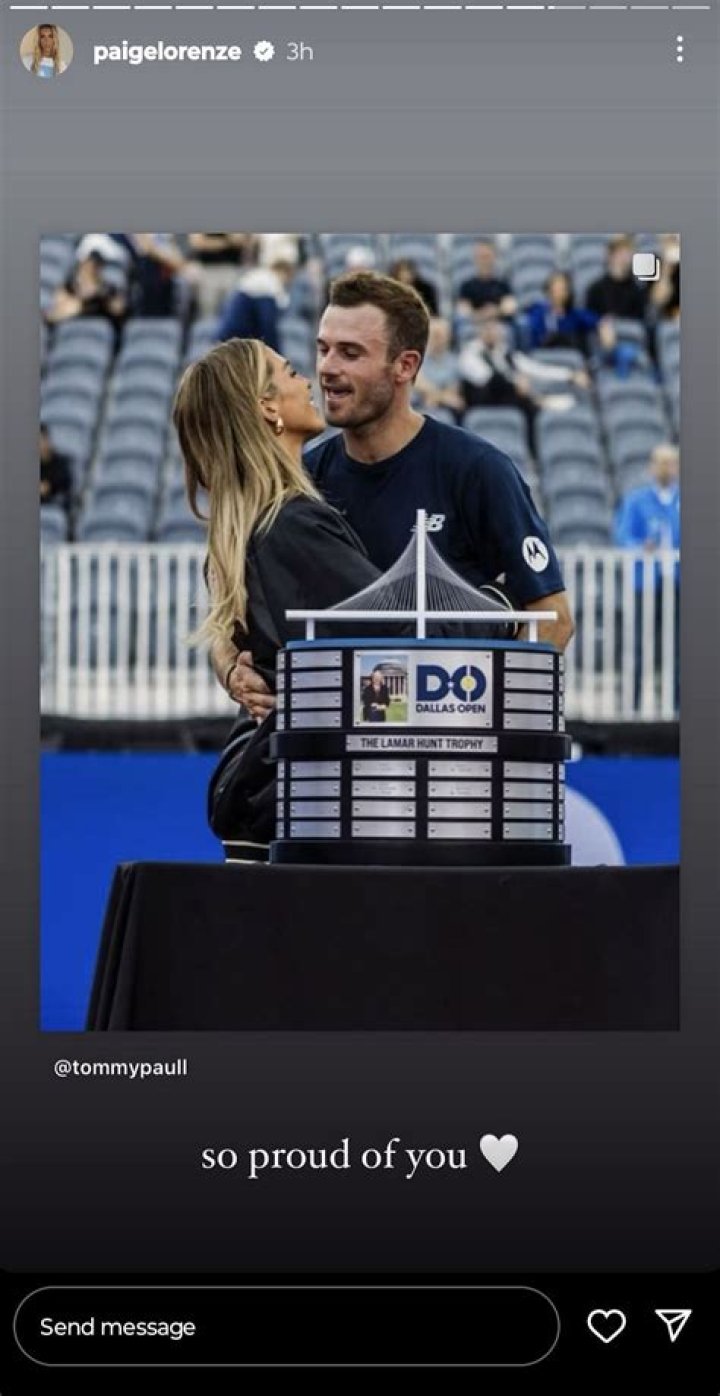The width and height of the screenshot is (720, 1396).
Task: Open the three-dot story options menu
Action: click(x=679, y=49)
